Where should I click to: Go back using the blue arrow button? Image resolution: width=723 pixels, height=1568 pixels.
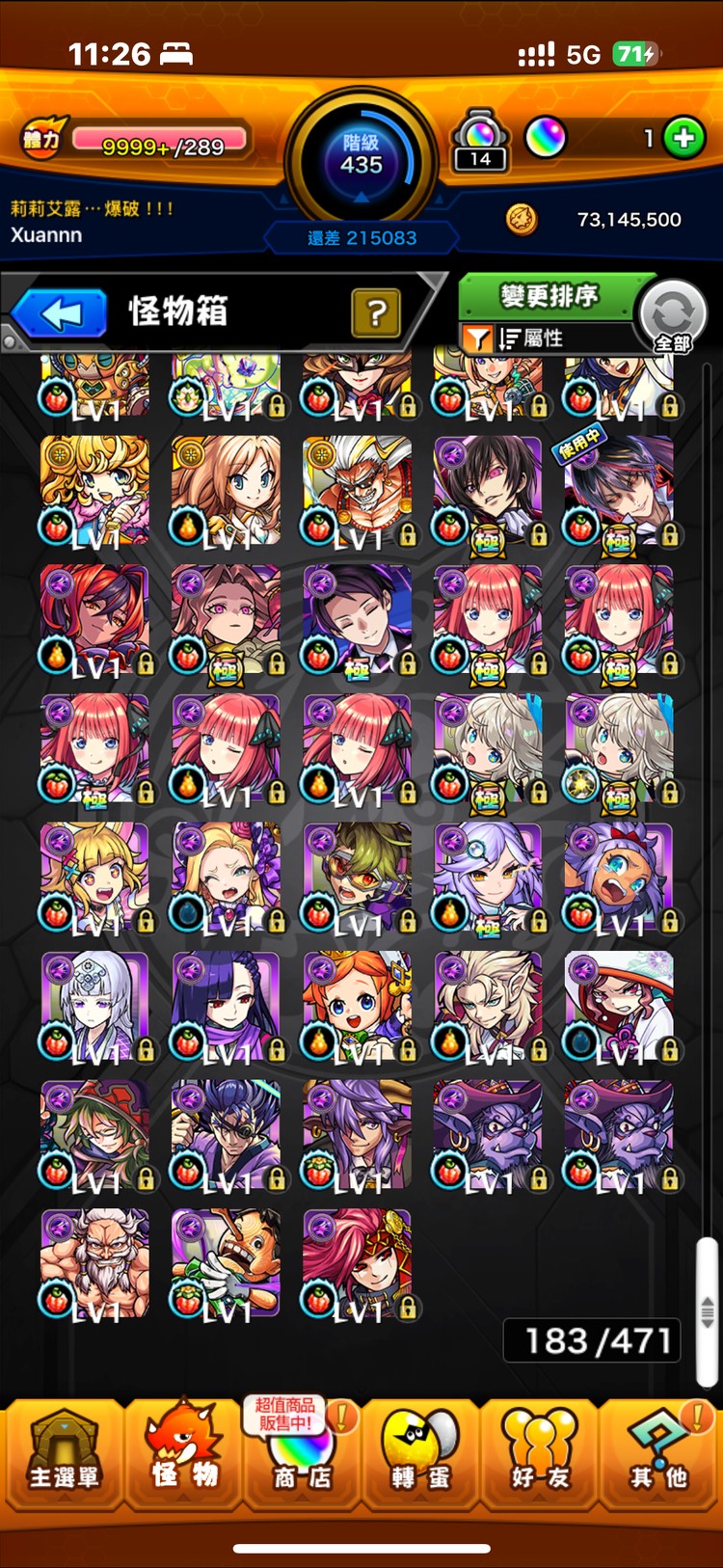60,313
